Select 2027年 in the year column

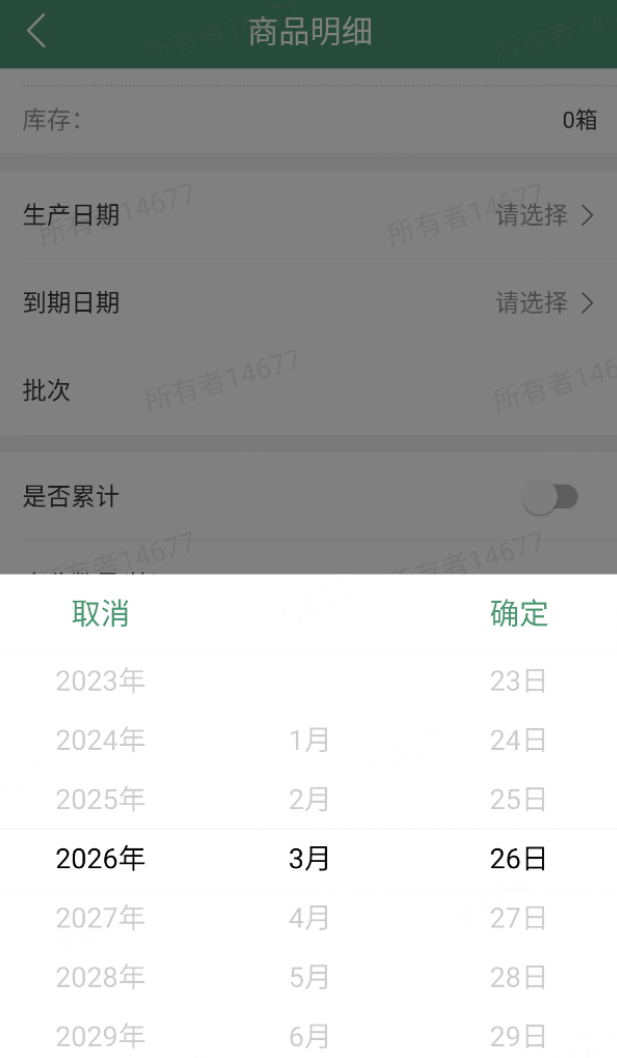[100, 917]
